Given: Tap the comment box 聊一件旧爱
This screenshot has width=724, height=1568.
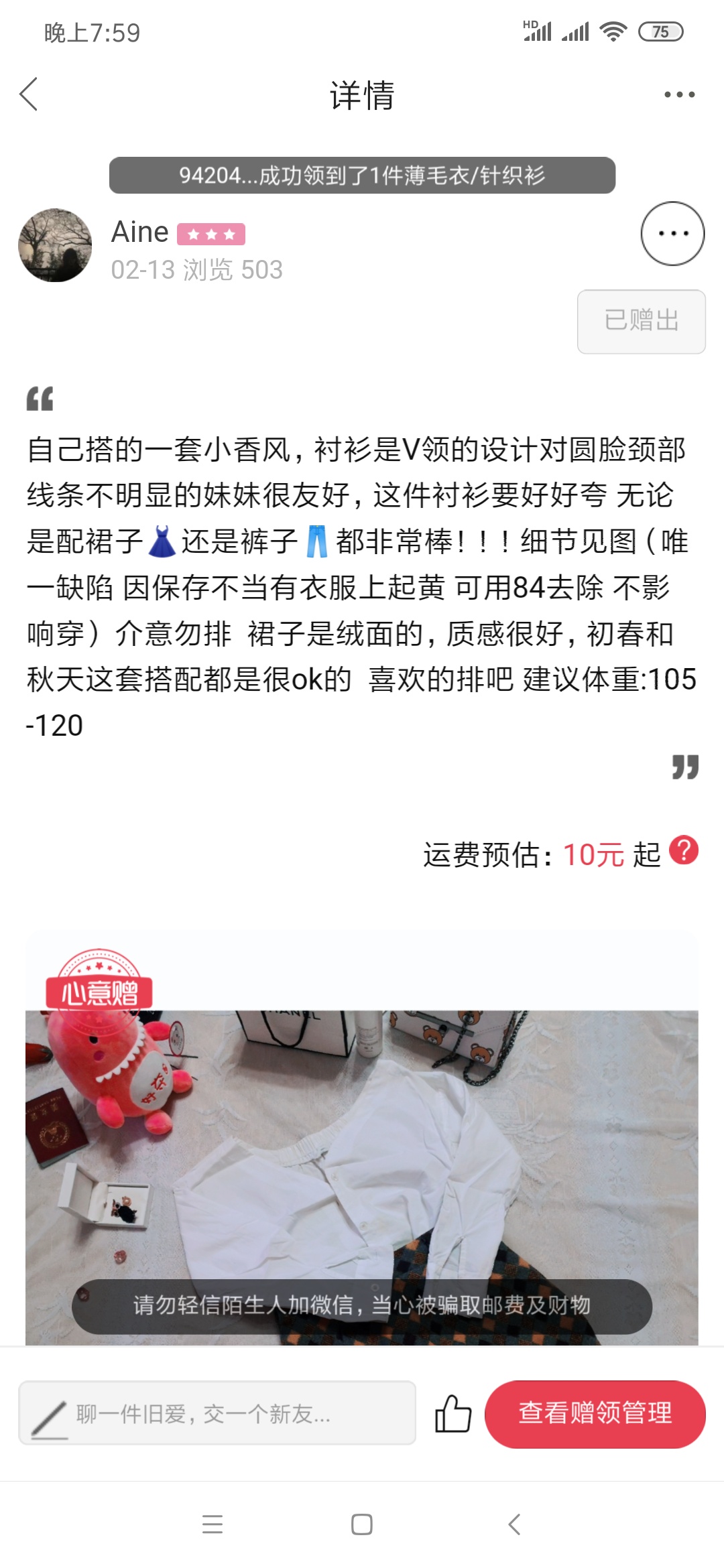Looking at the screenshot, I should (x=217, y=1413).
